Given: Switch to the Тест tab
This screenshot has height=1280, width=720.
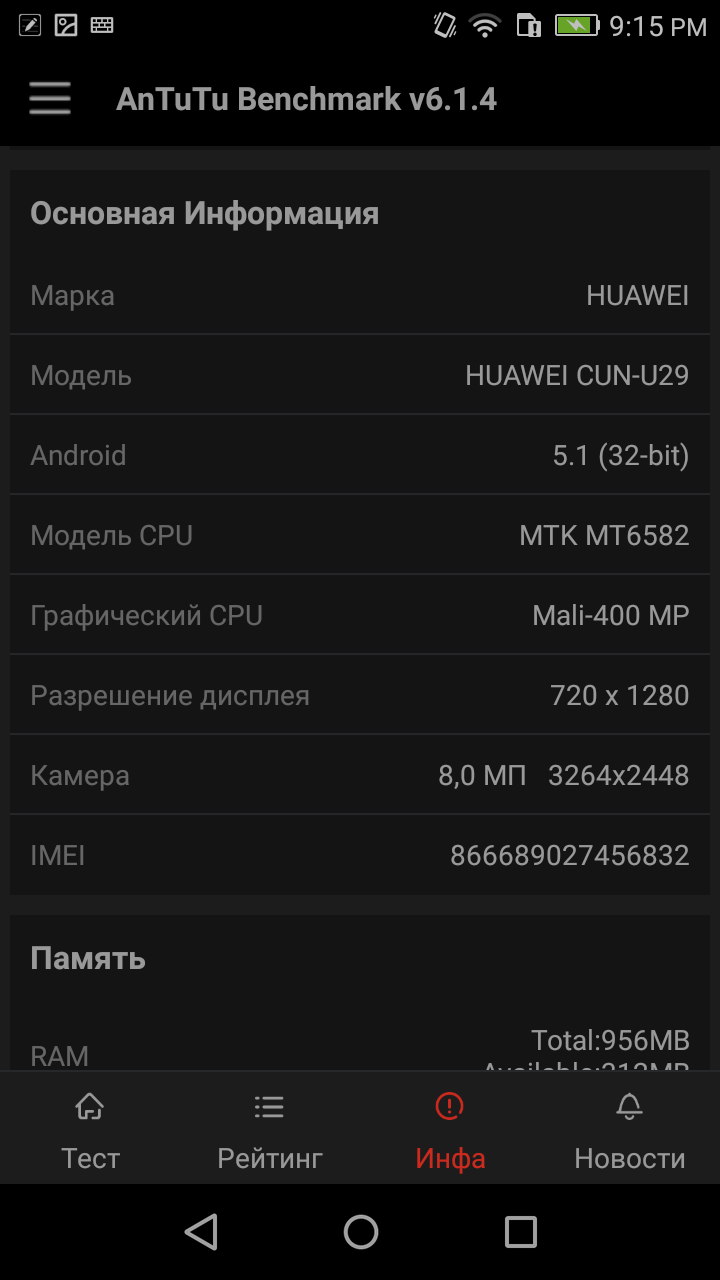Looking at the screenshot, I should point(90,1130).
